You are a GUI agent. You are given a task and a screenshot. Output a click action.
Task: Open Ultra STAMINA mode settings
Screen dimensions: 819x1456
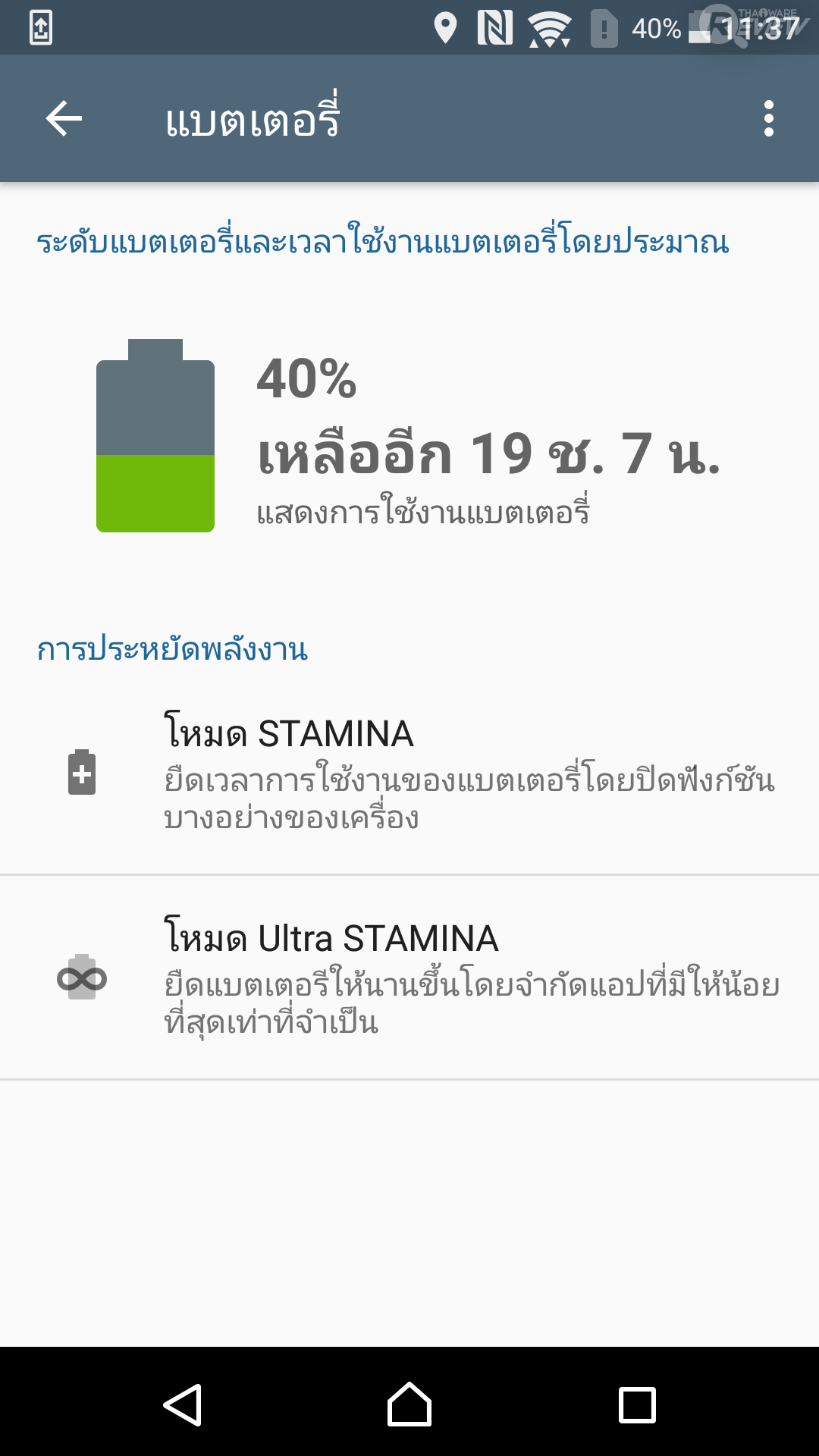tap(409, 977)
